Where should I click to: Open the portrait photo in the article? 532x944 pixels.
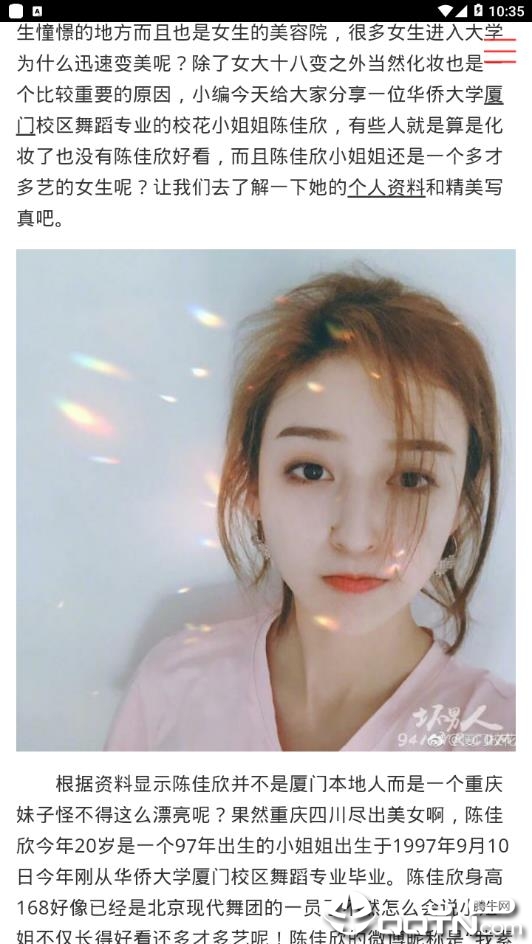[x=265, y=500]
